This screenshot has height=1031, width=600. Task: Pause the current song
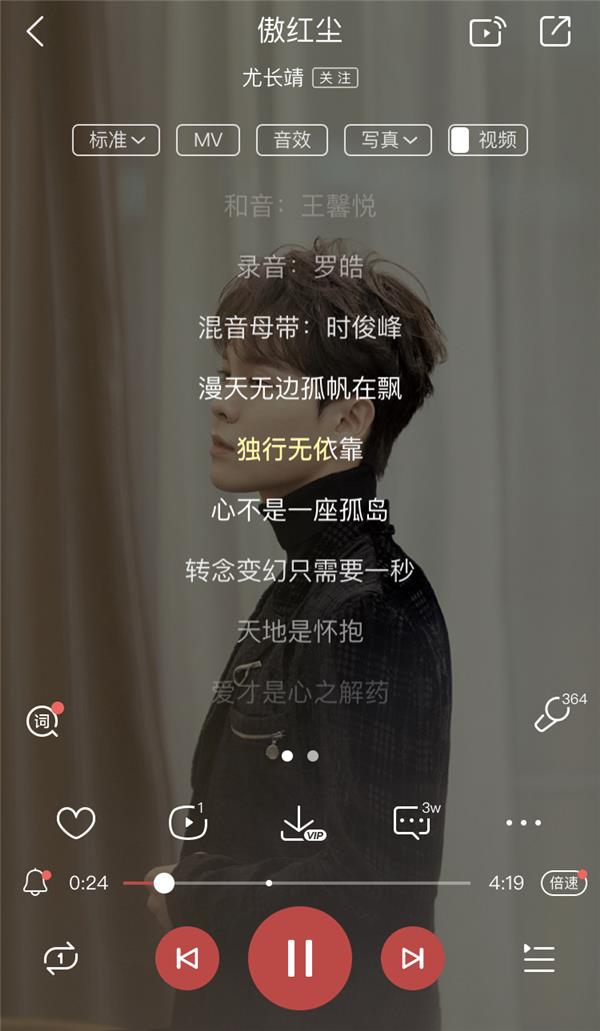point(300,958)
